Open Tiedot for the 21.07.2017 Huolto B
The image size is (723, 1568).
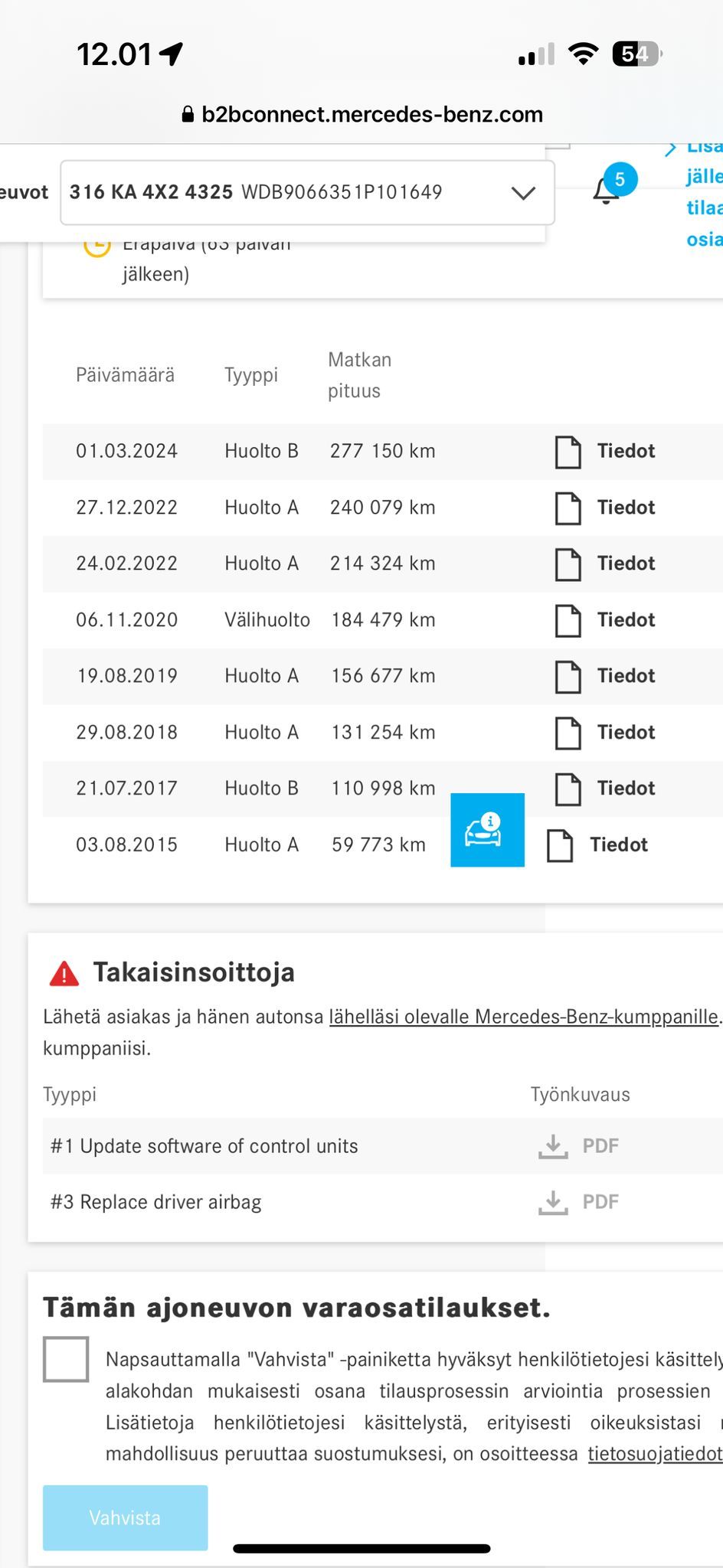pyautogui.click(x=605, y=789)
